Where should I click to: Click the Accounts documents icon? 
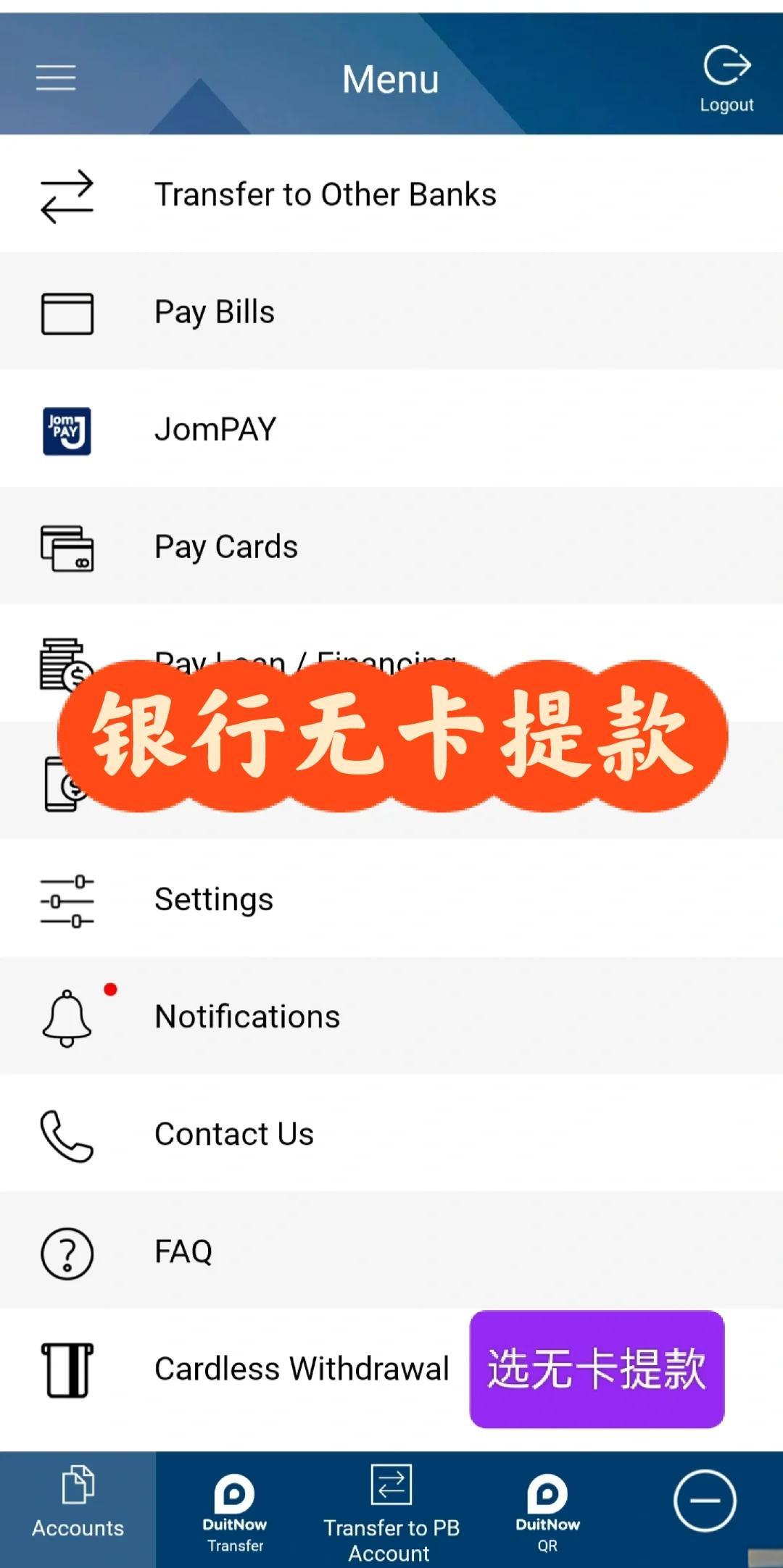click(77, 1485)
